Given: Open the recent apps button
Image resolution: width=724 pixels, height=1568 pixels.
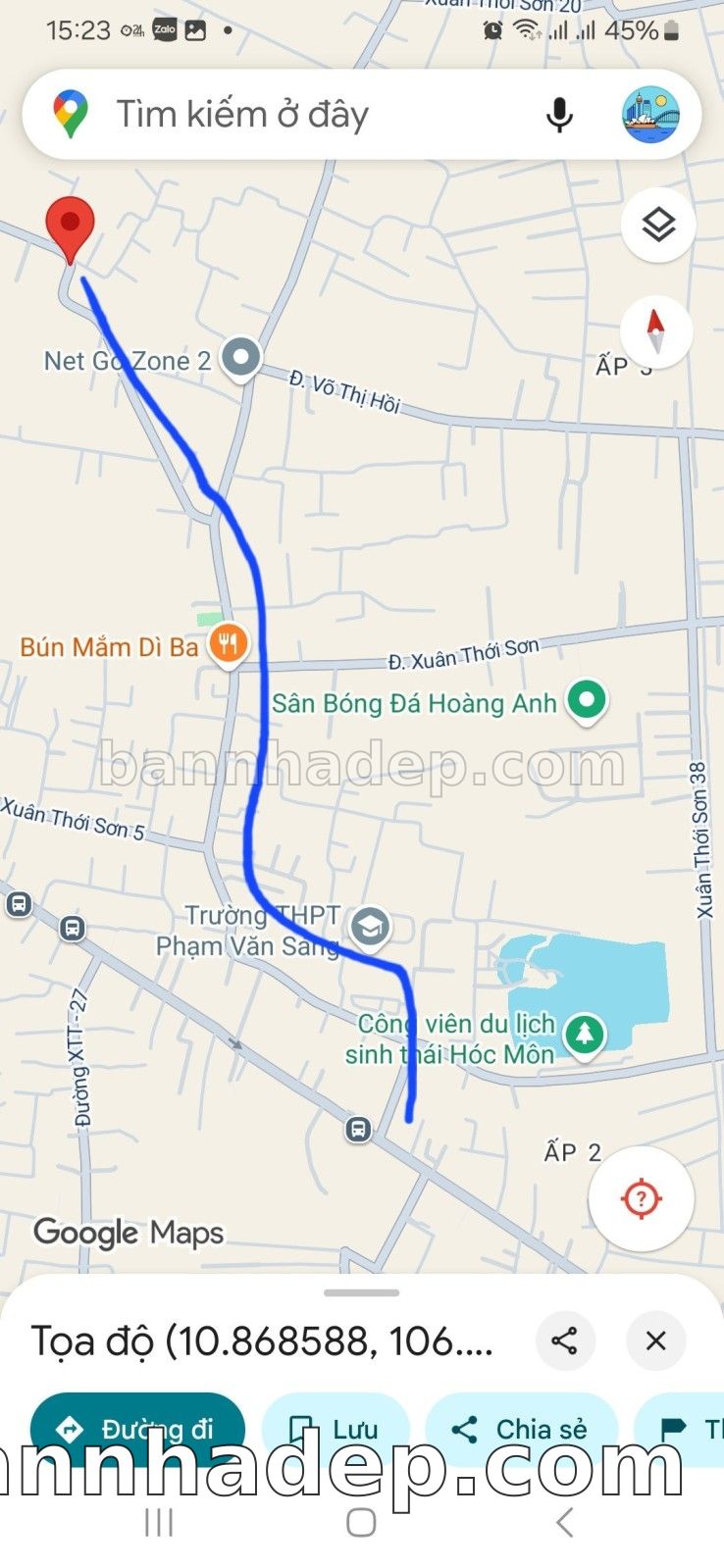Looking at the screenshot, I should click(x=159, y=1522).
